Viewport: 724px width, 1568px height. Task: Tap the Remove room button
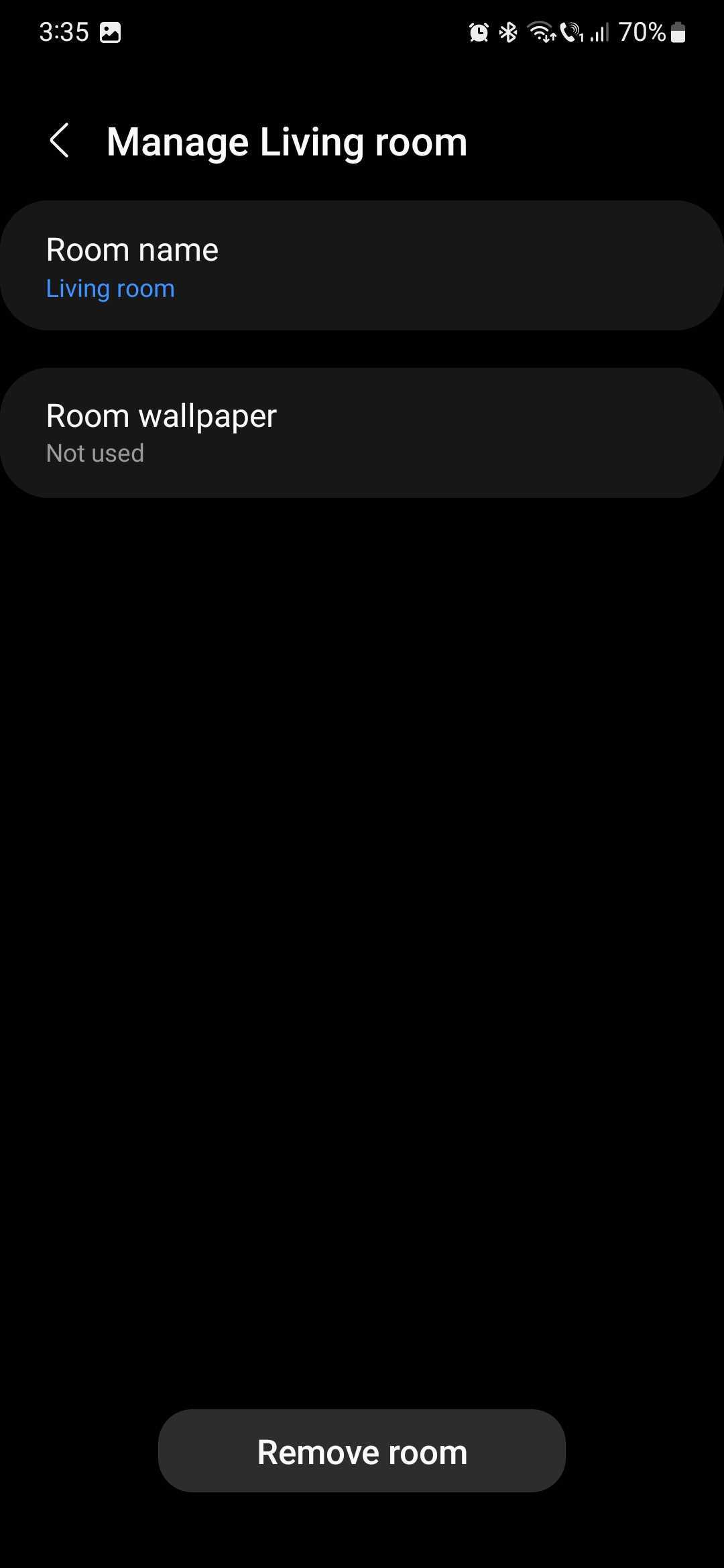pyautogui.click(x=362, y=1451)
